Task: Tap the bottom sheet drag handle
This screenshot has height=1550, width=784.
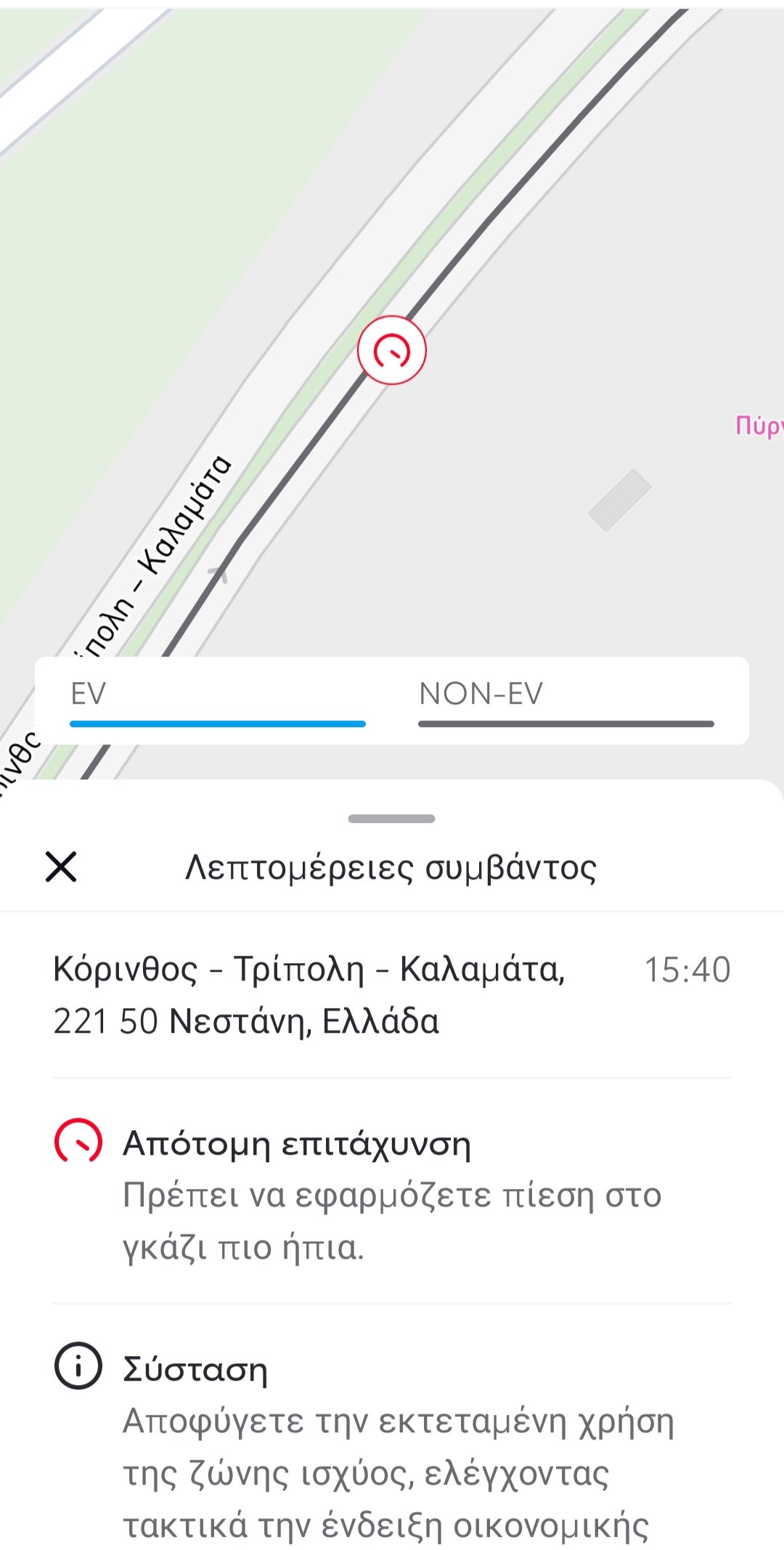Action: pos(391,819)
